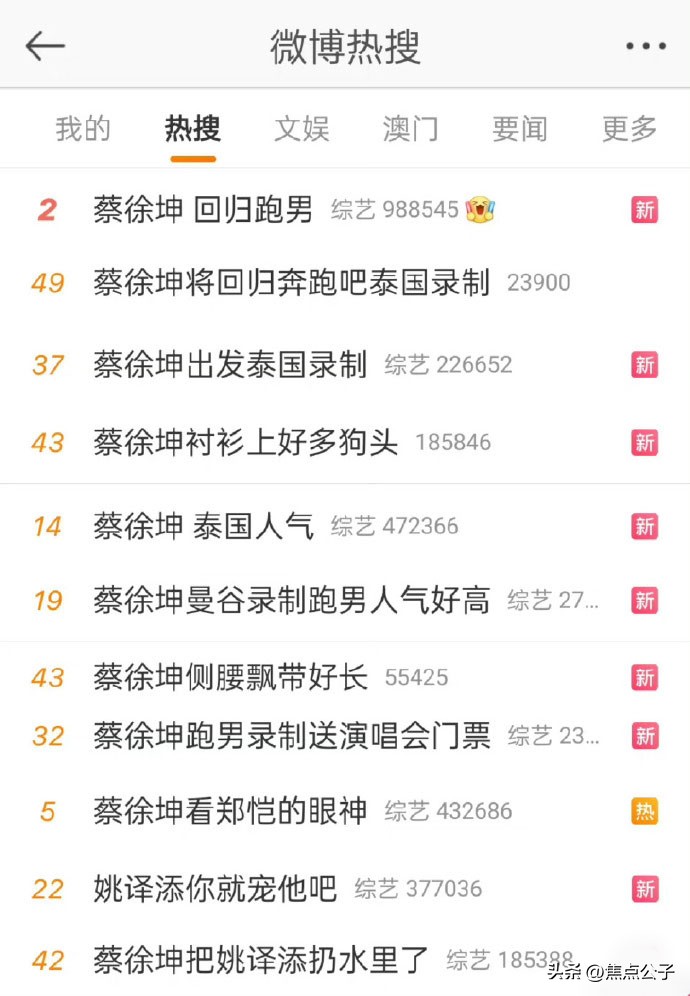This screenshot has height=996, width=690.
Task: View topic 蔡徐坤出发泰国录制
Action: coord(230,365)
